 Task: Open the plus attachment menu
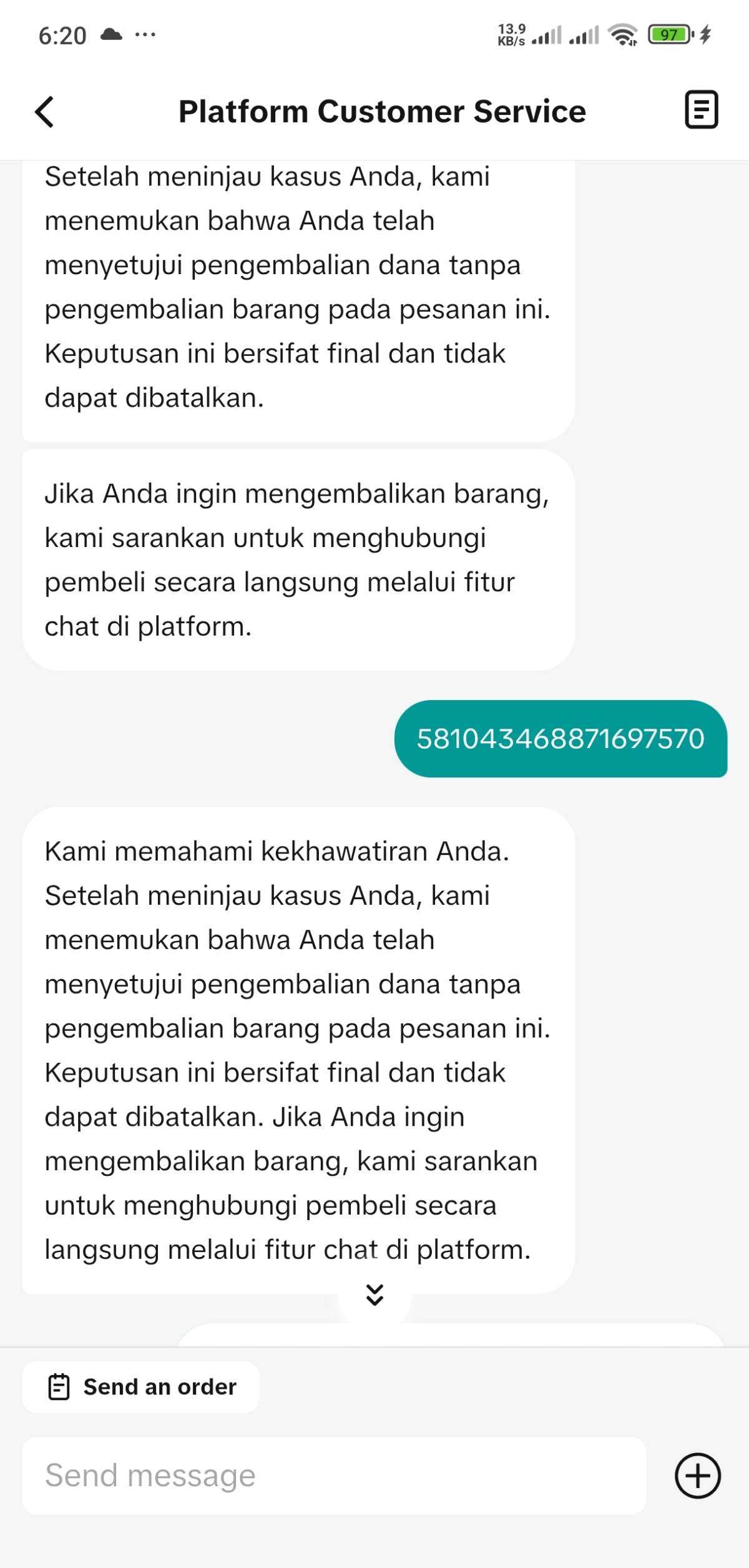point(697,1476)
